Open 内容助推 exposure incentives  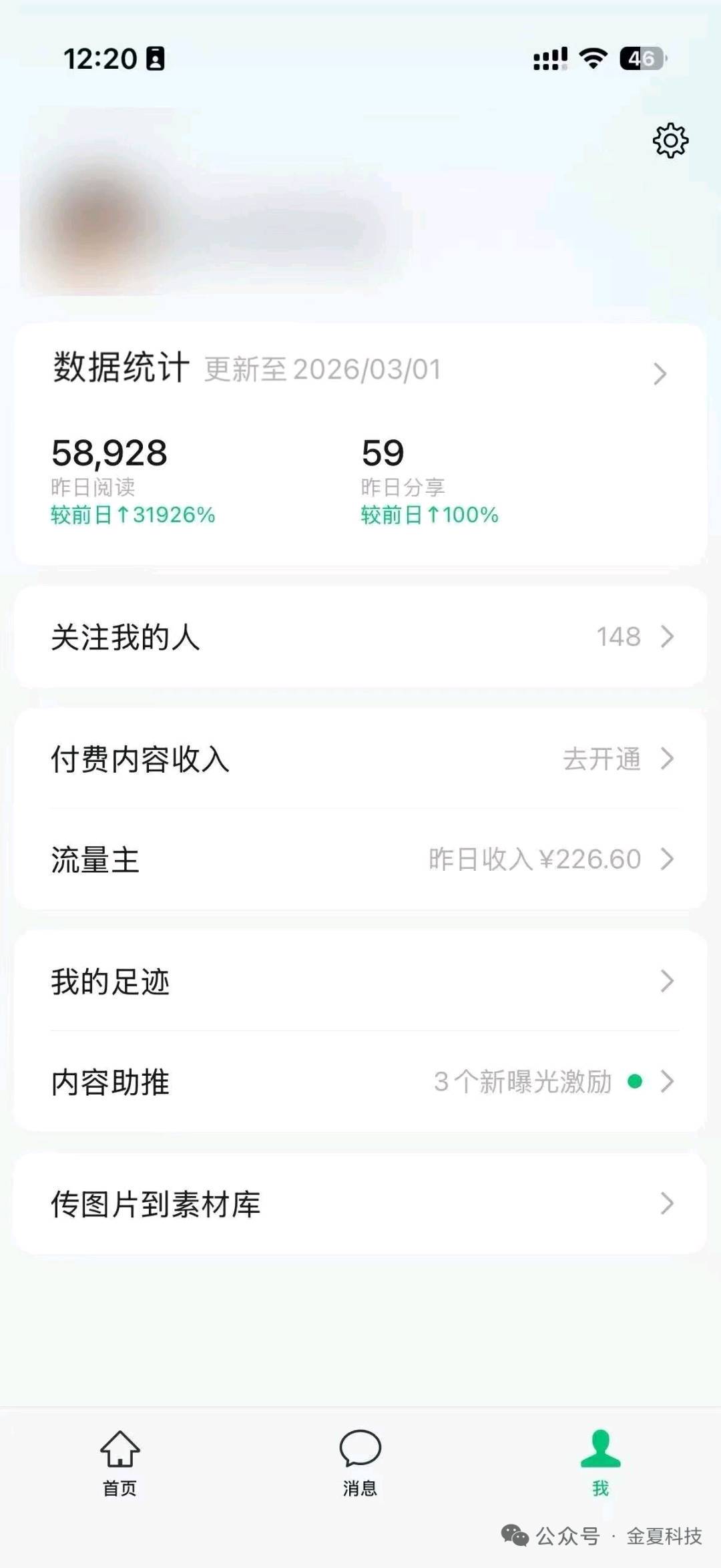360,1082
